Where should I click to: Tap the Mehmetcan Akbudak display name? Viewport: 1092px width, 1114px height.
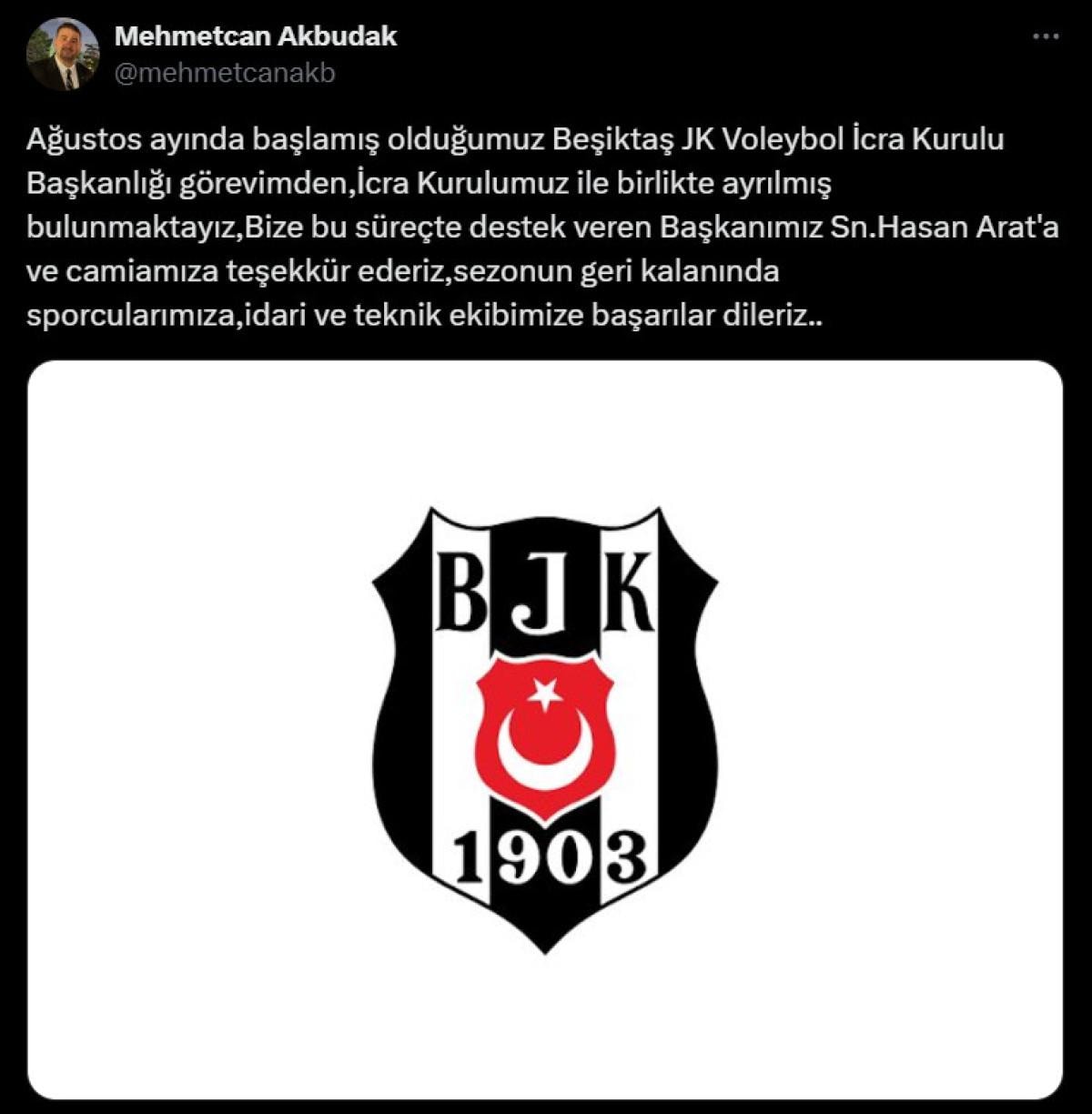tap(256, 36)
